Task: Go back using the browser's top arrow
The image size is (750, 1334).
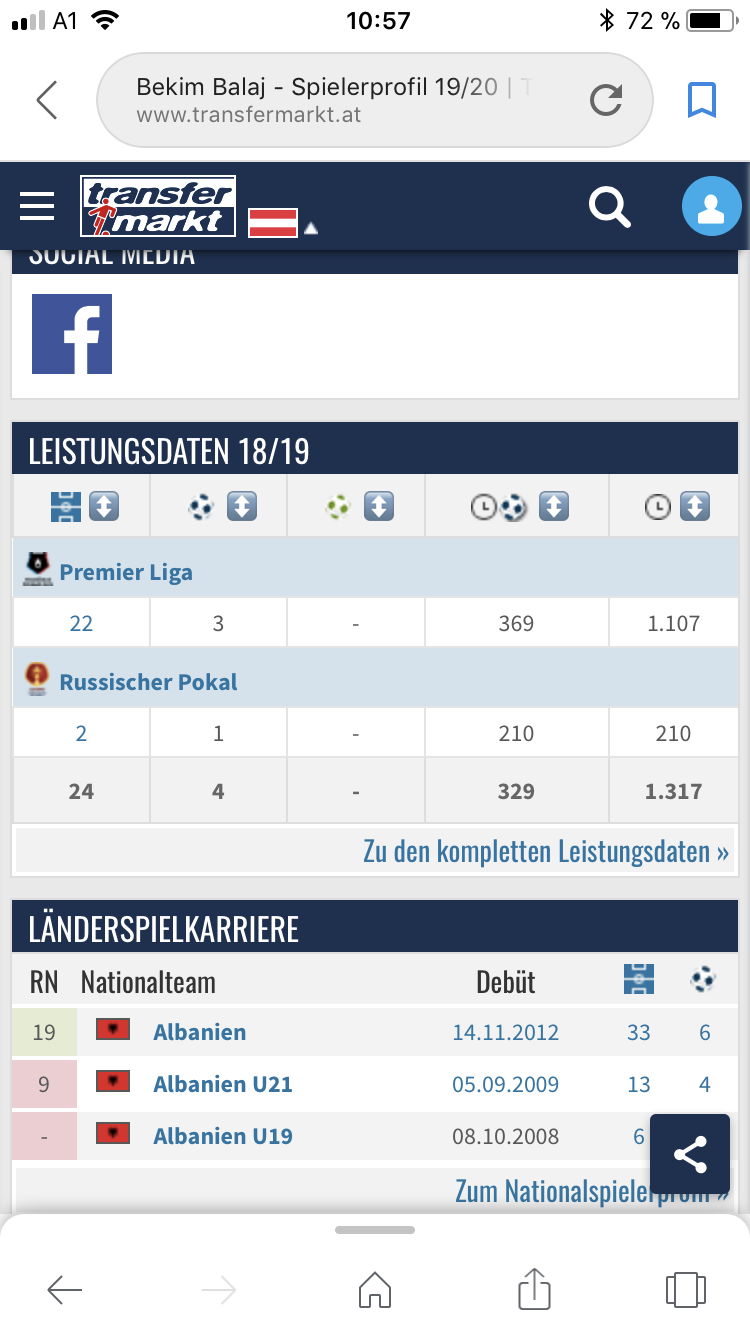Action: coord(47,100)
